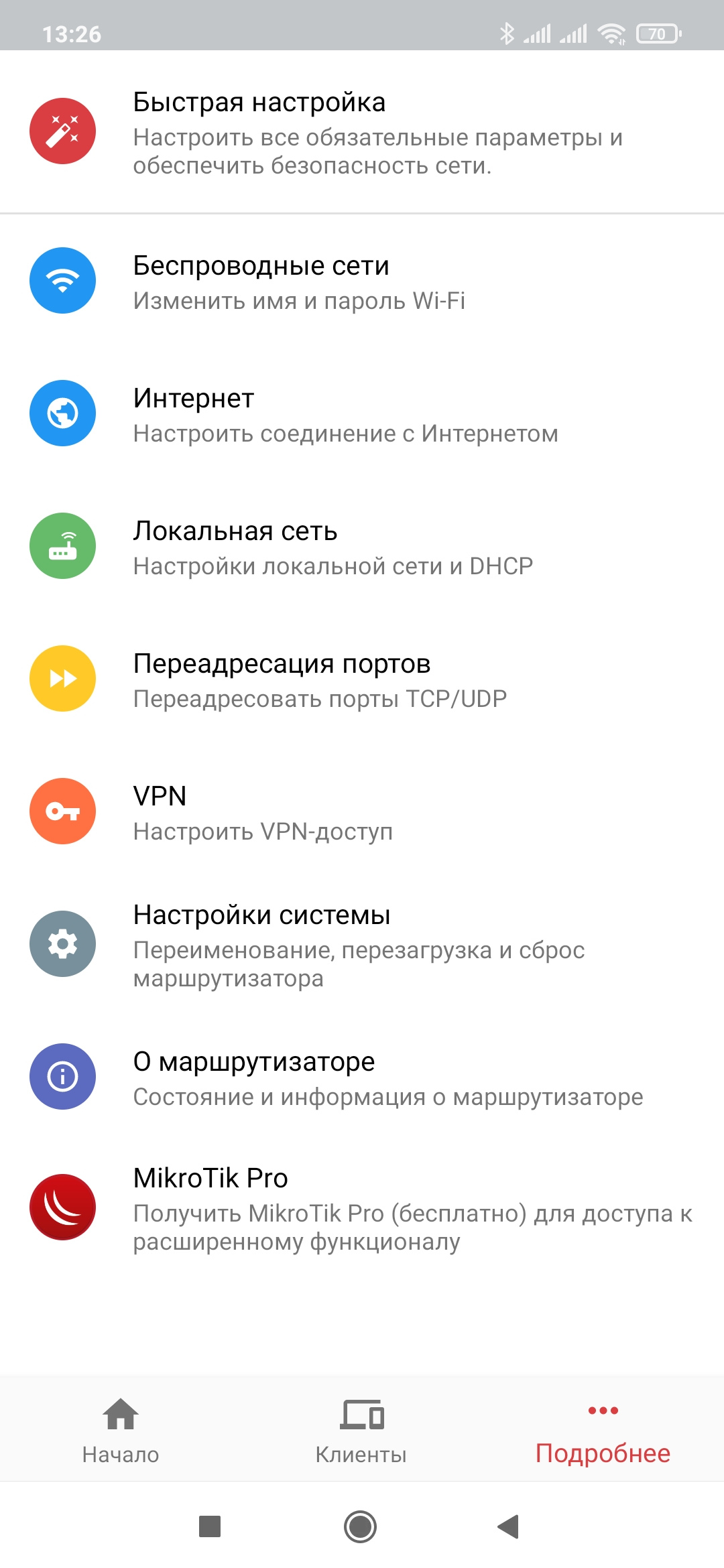Viewport: 724px width, 1568px height.
Task: Open Беспроводные сети settings
Action: coord(362,281)
